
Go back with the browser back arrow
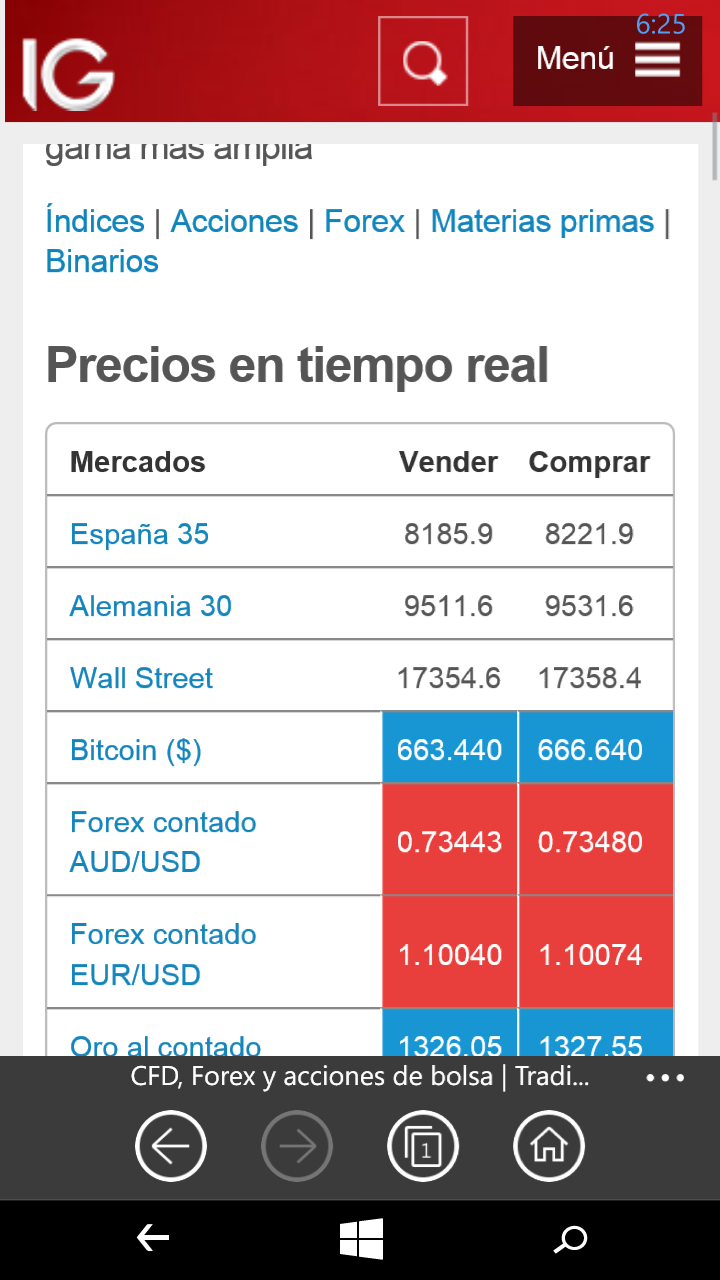pos(171,1146)
